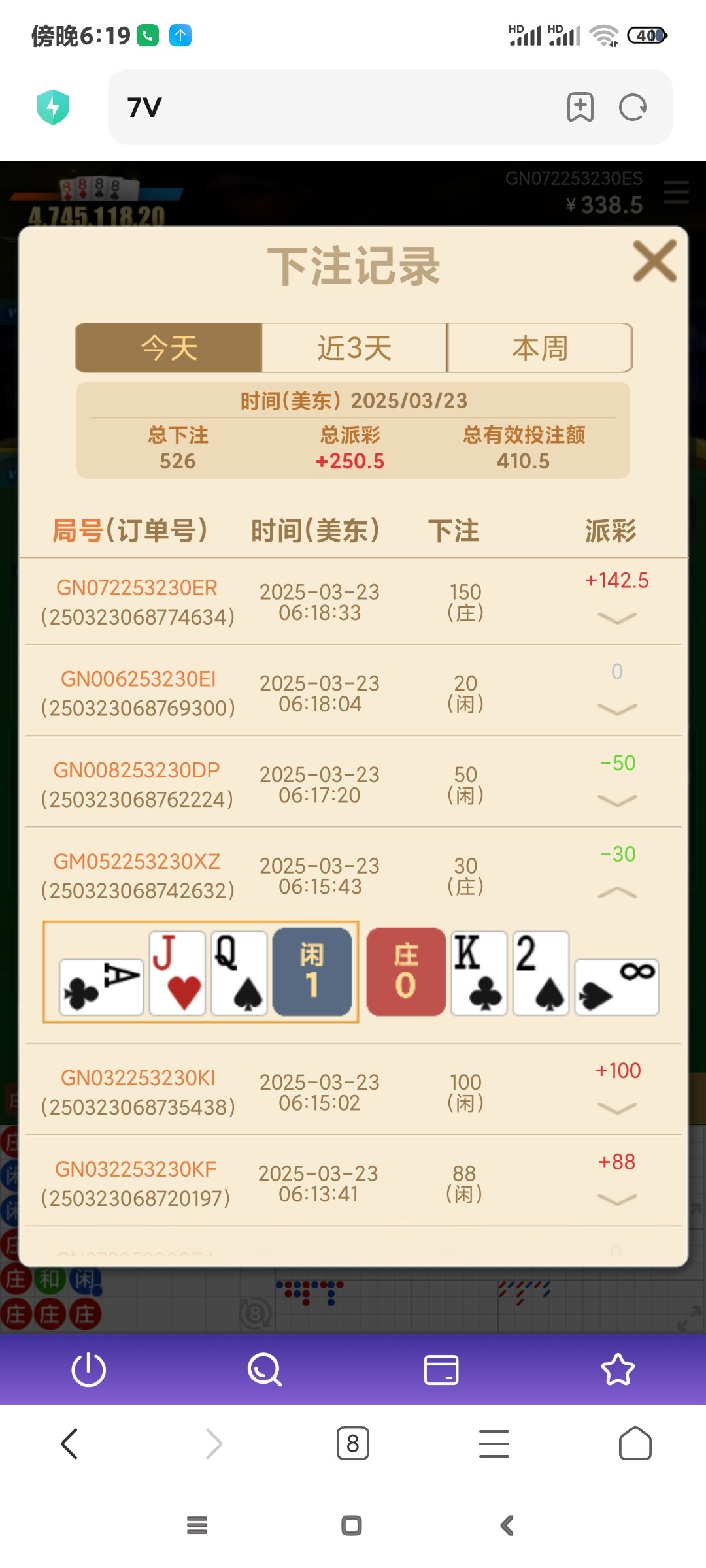Open the wallet icon in purple toolbar
This screenshot has height=1568, width=706.
(x=441, y=1369)
